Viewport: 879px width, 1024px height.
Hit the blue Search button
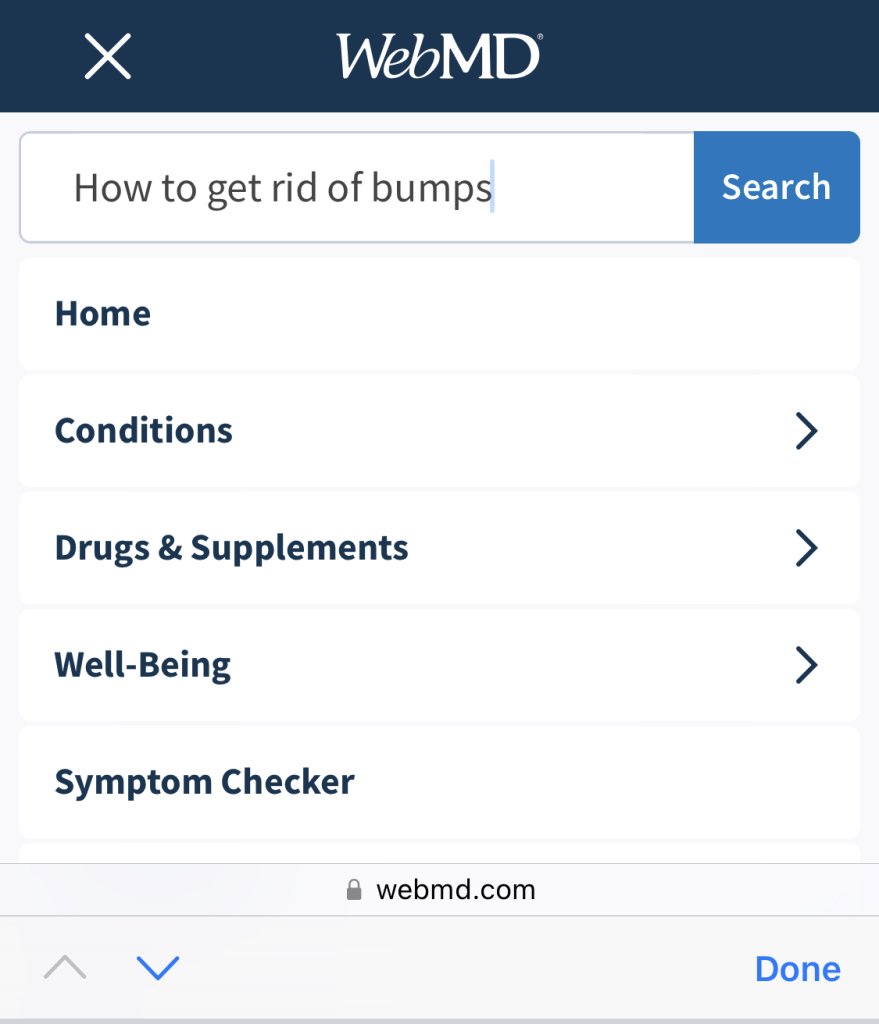pos(776,188)
